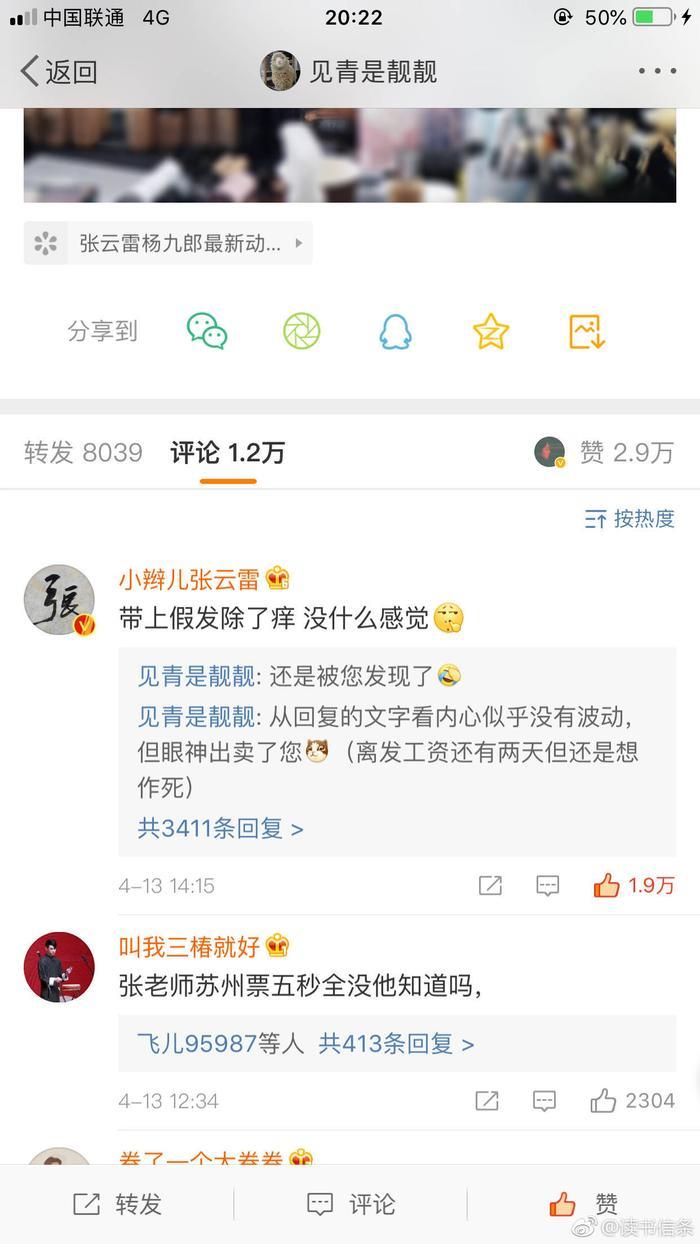Viewport: 700px width, 1244px height.
Task: Change sorting with 按热度
Action: 629,518
